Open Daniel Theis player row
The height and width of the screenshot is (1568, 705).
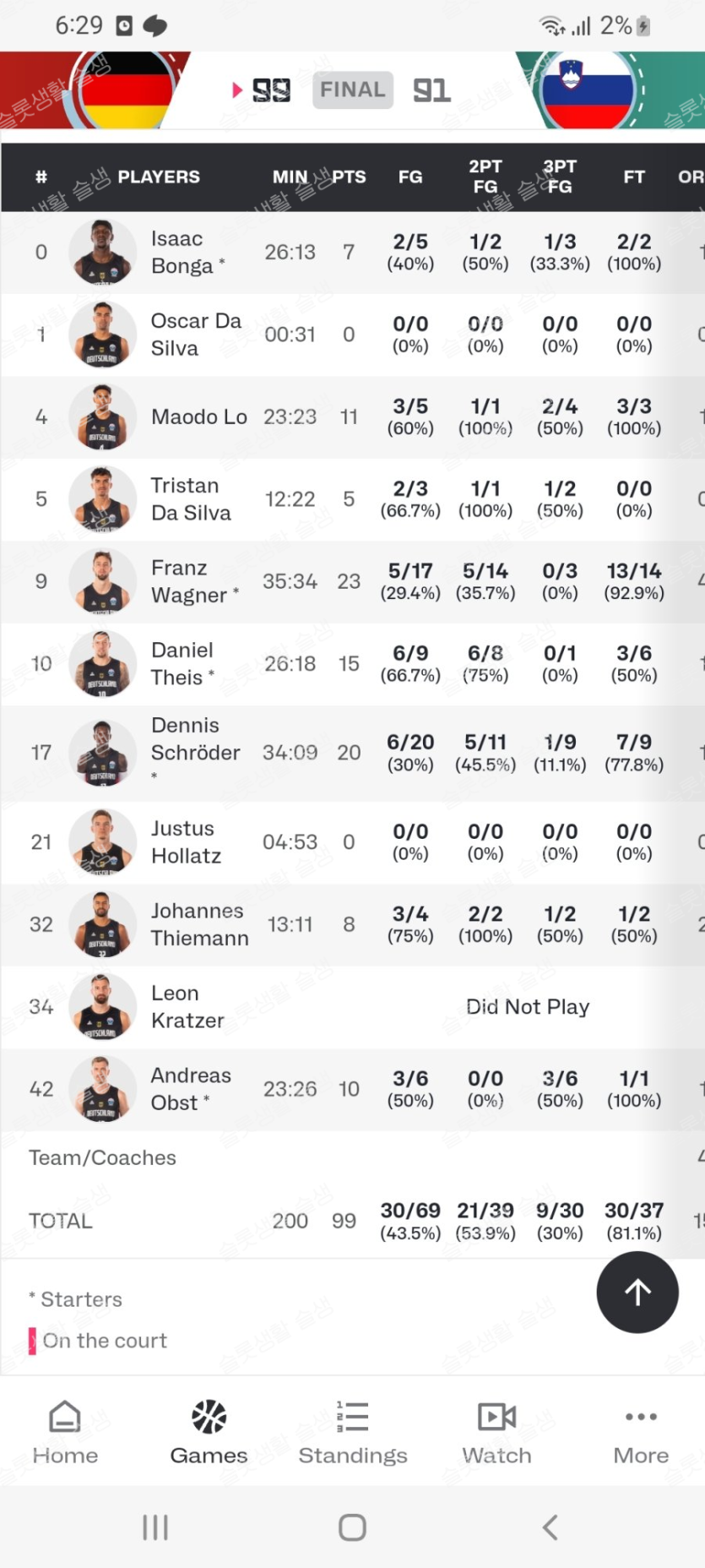182,663
